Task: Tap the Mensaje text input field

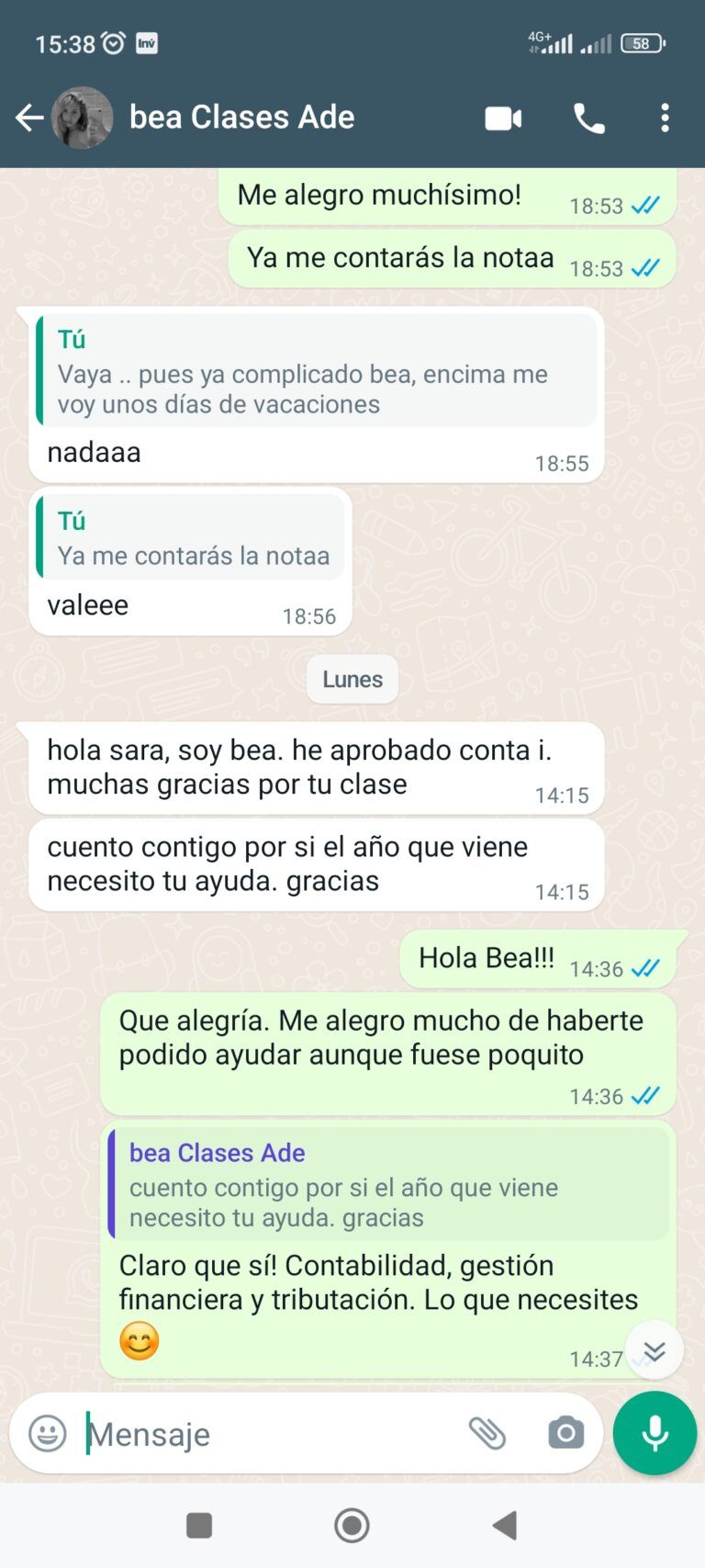Action: (x=229, y=1433)
